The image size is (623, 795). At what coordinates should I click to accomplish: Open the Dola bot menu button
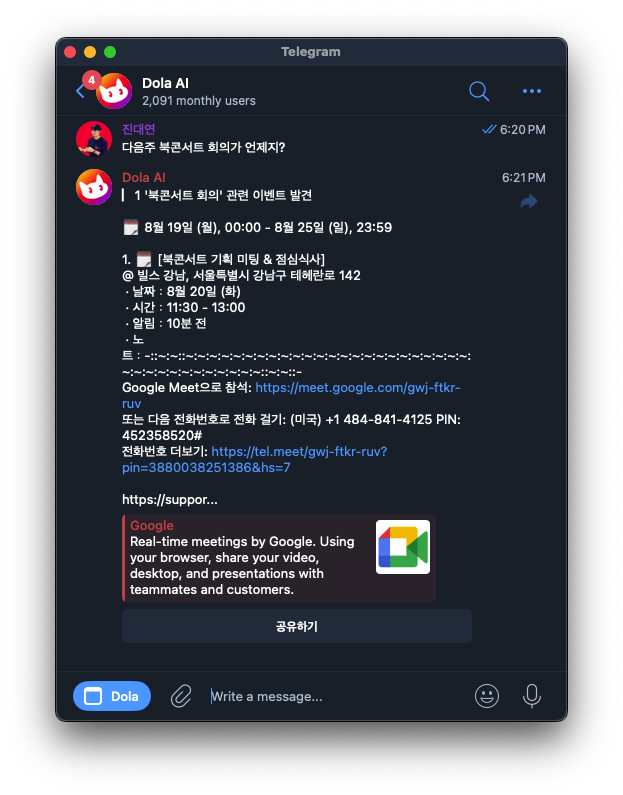[x=112, y=696]
